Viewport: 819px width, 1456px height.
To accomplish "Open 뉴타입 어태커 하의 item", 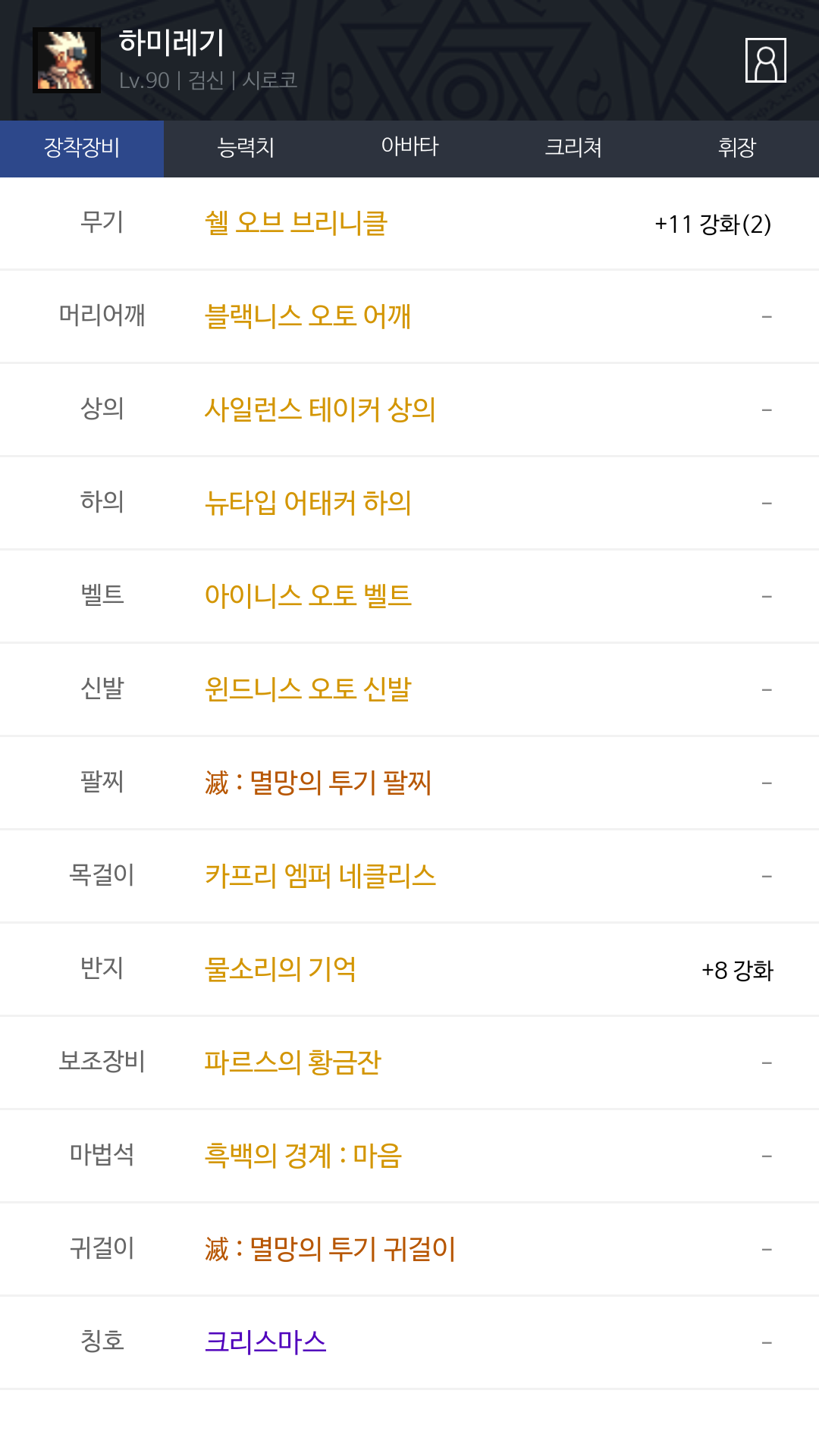I will tap(308, 503).
